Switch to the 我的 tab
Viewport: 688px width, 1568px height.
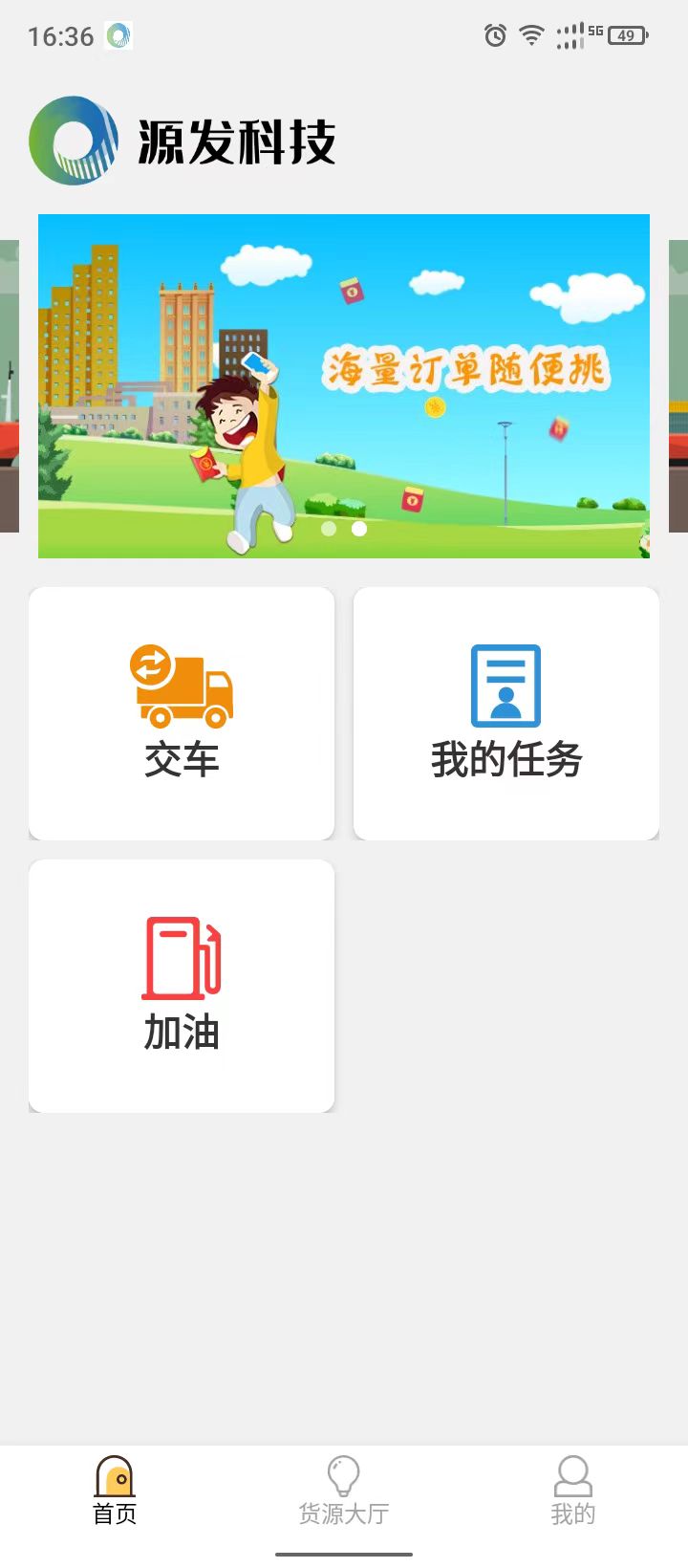(x=572, y=1491)
